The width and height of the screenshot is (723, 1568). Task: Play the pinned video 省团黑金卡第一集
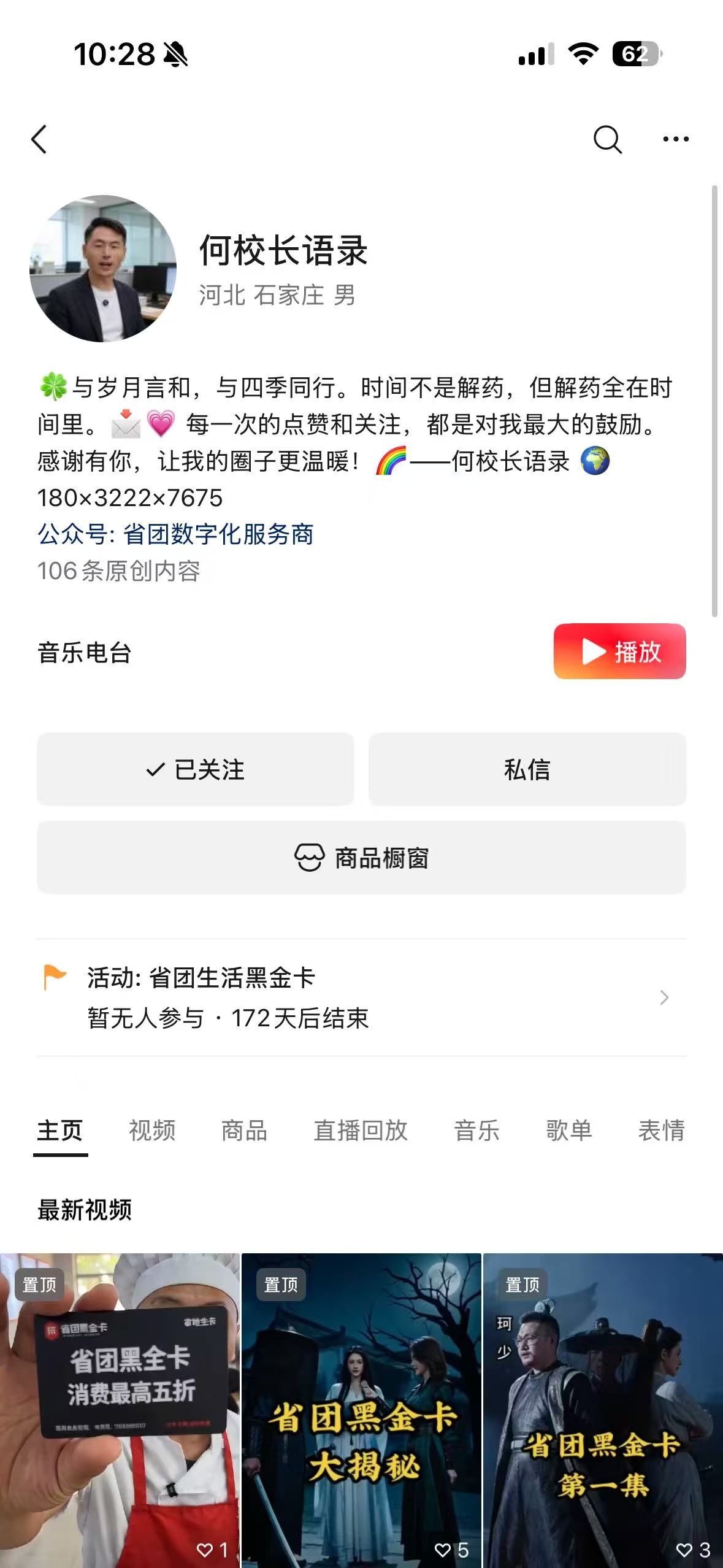coord(603,1411)
